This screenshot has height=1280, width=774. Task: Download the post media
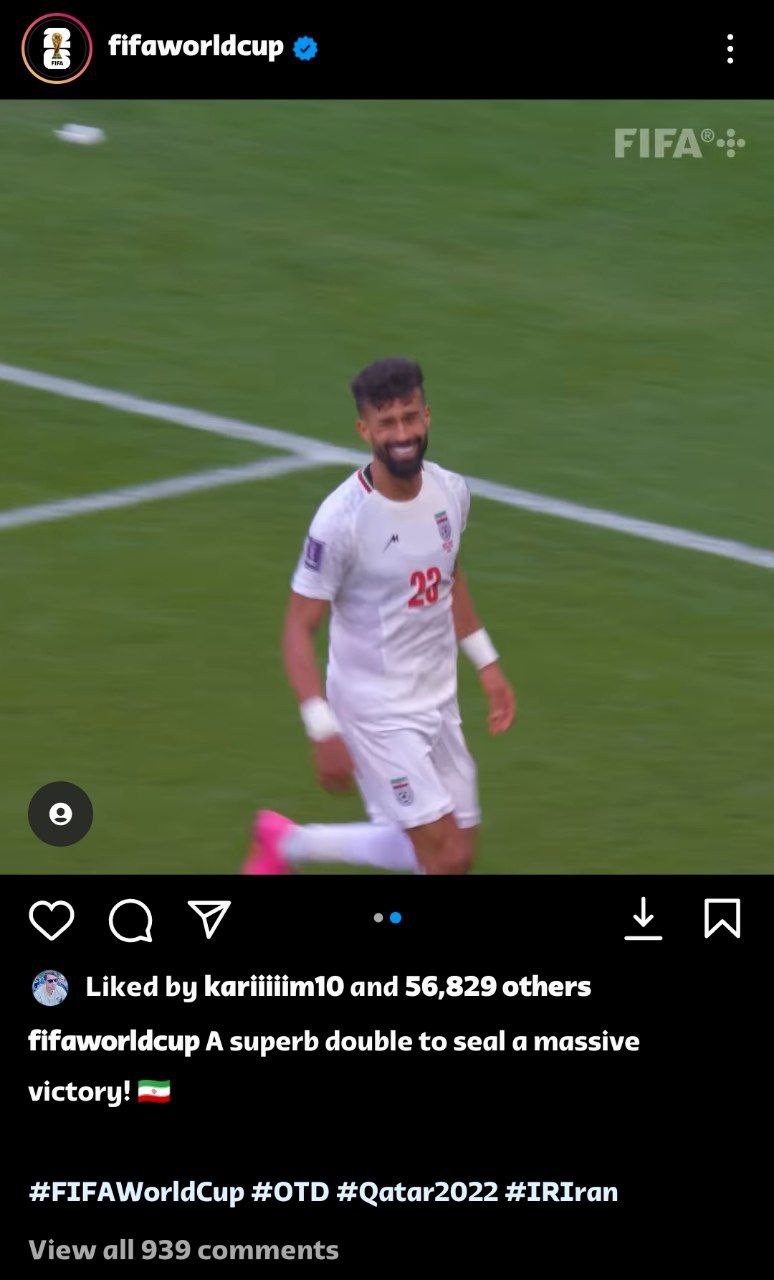643,918
